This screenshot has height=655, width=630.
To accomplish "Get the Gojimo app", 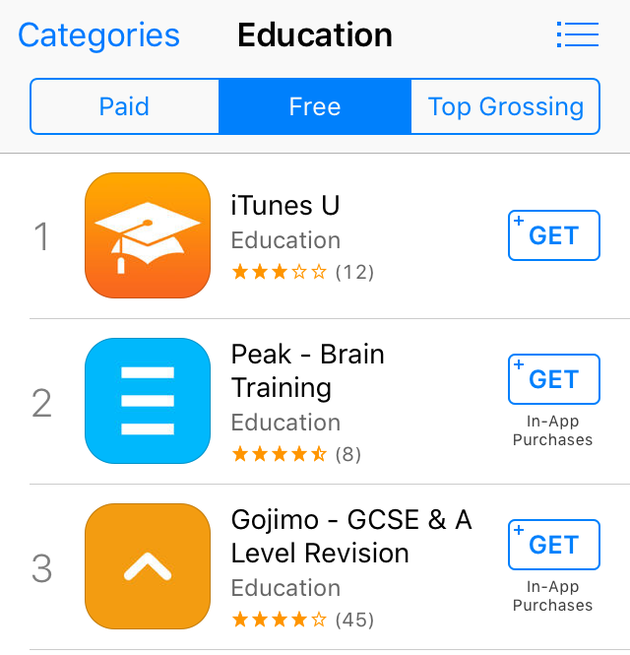I will point(554,545).
